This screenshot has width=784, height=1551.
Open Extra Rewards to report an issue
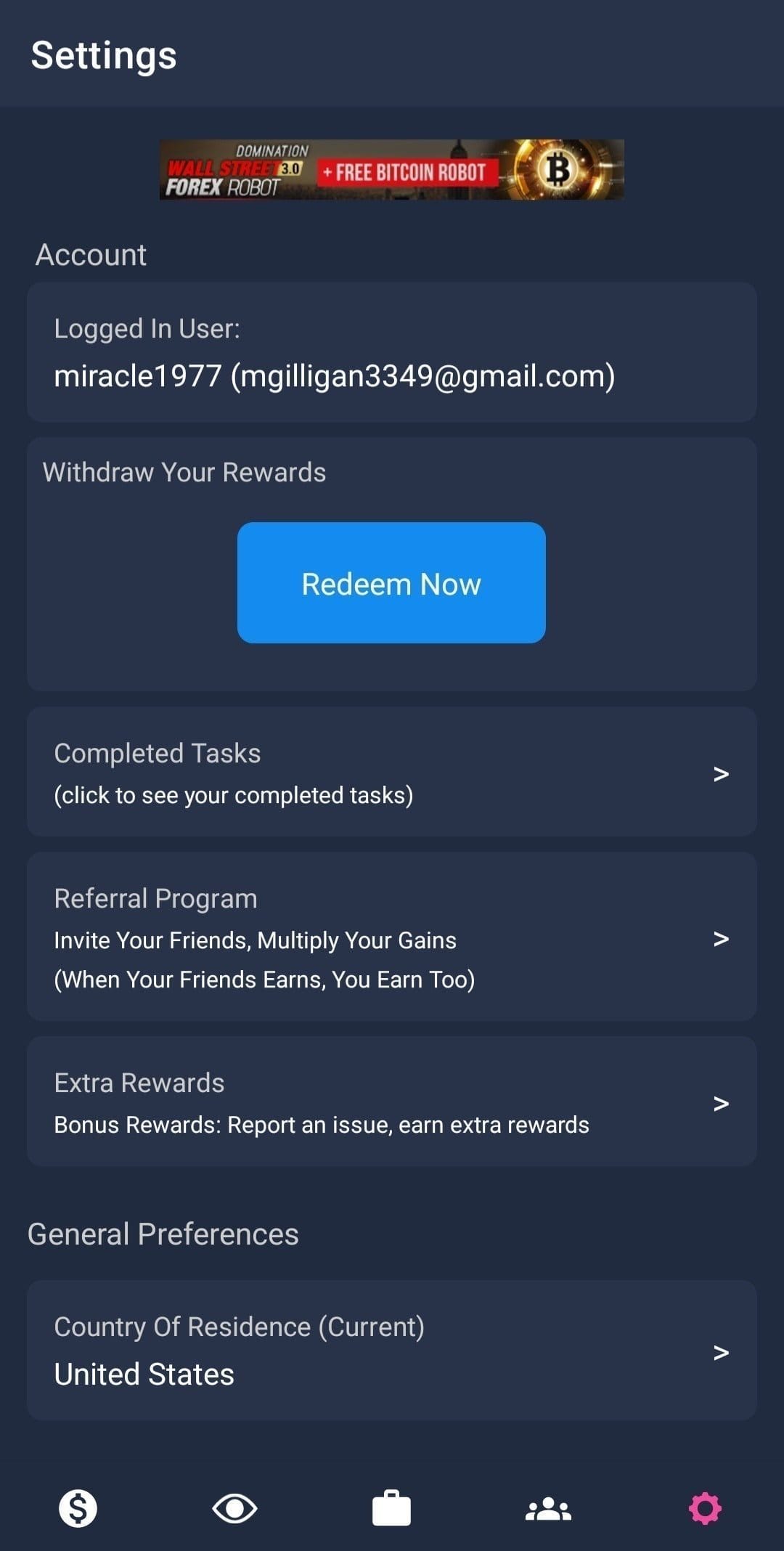click(392, 1102)
